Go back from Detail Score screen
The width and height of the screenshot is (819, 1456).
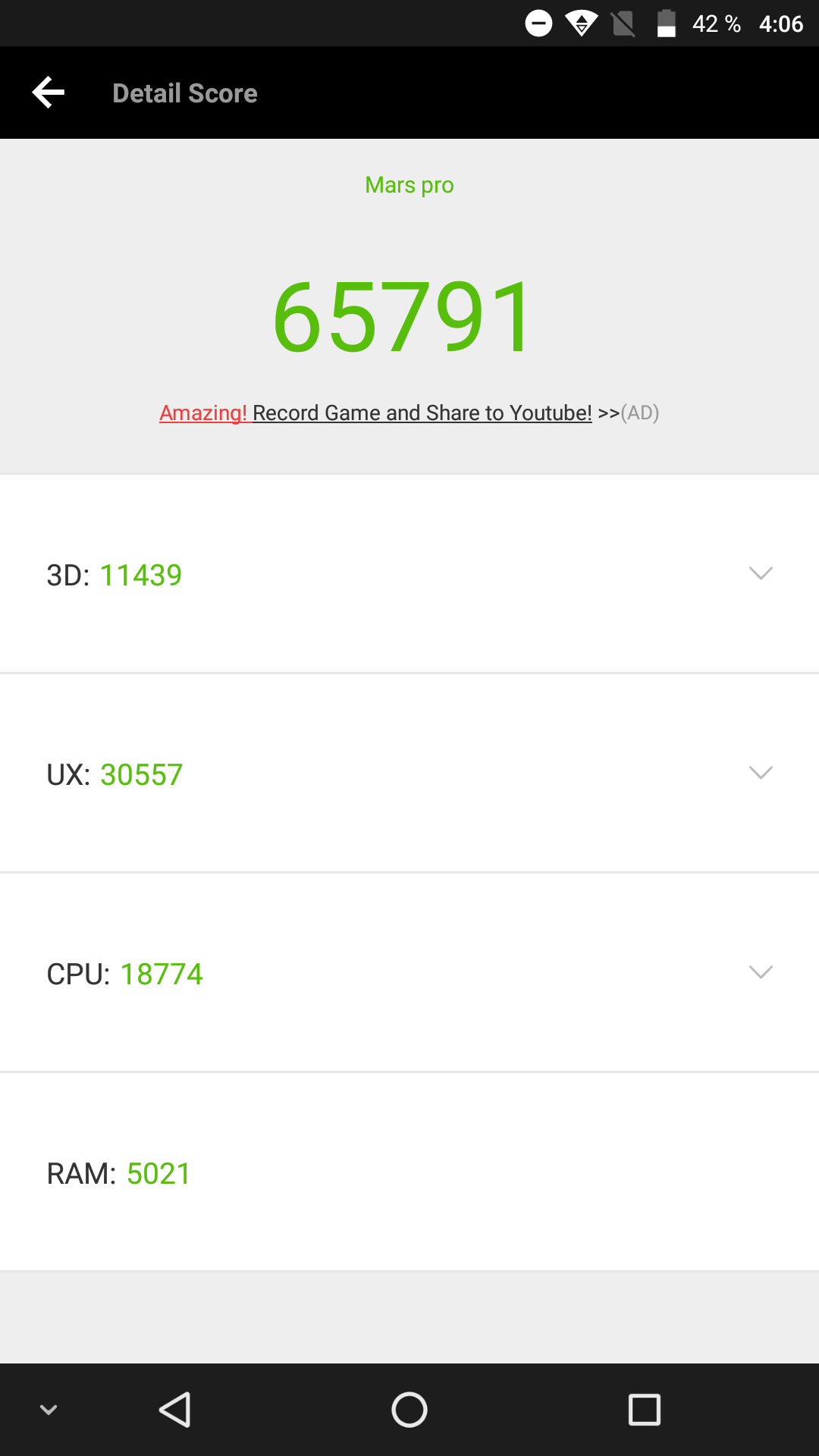[49, 93]
